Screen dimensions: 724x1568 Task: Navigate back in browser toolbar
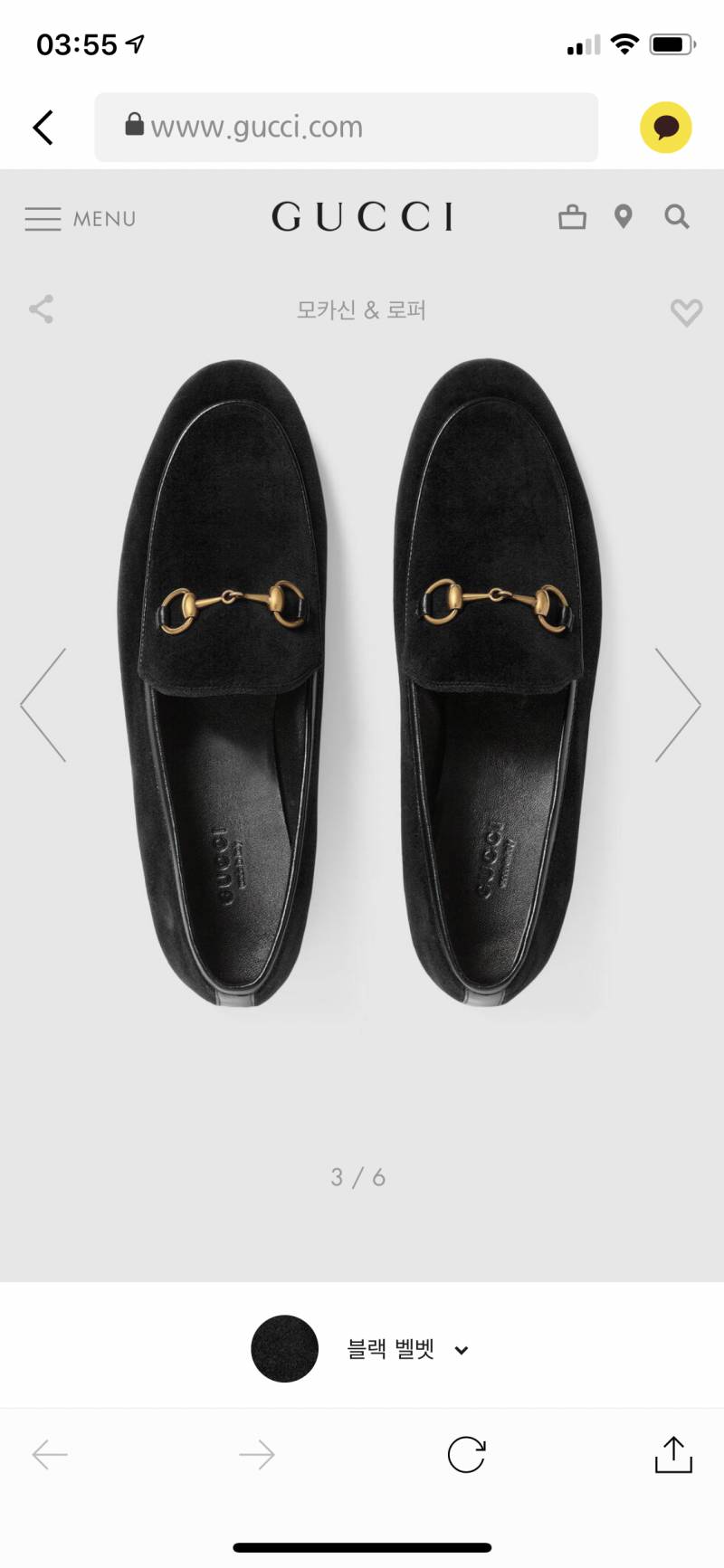50,1455
